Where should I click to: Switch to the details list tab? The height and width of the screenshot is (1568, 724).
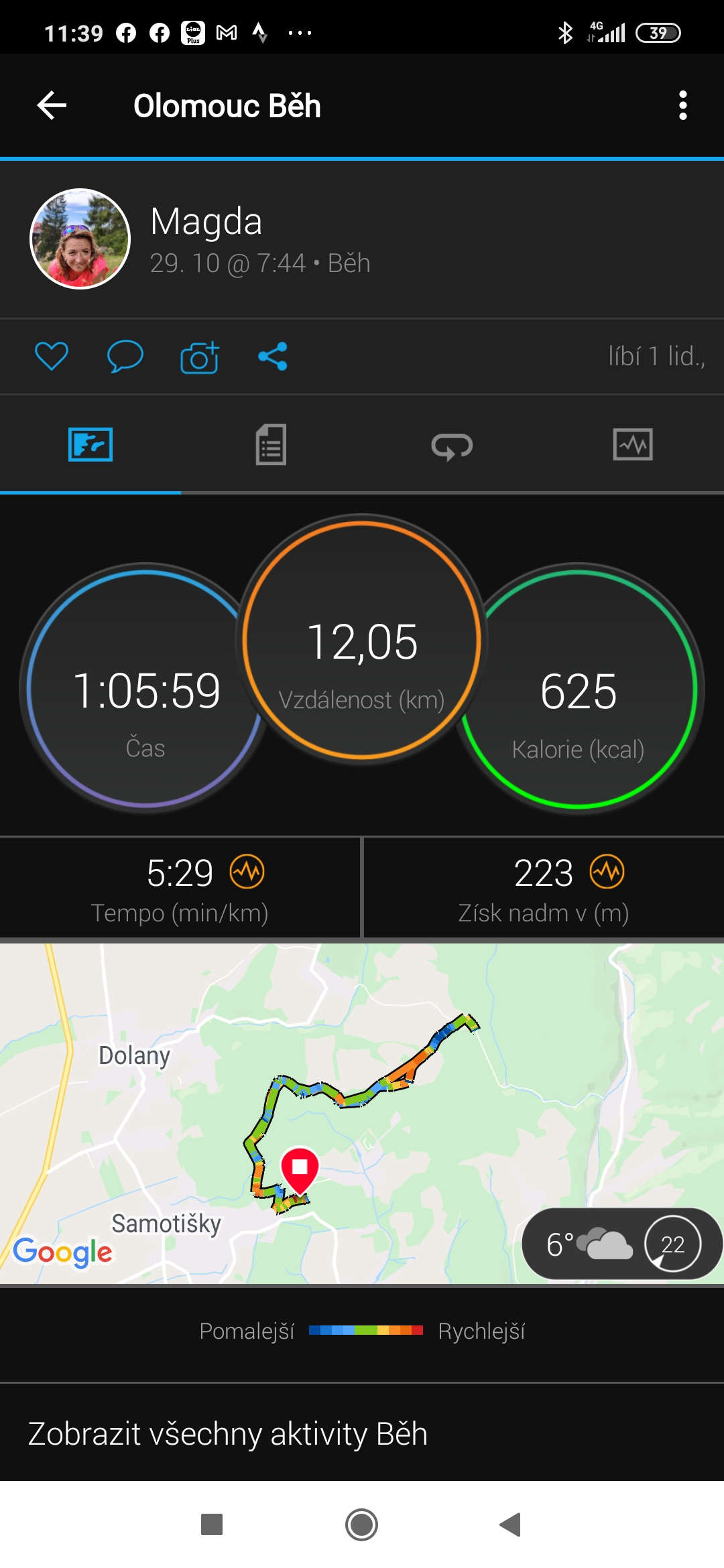point(271,444)
